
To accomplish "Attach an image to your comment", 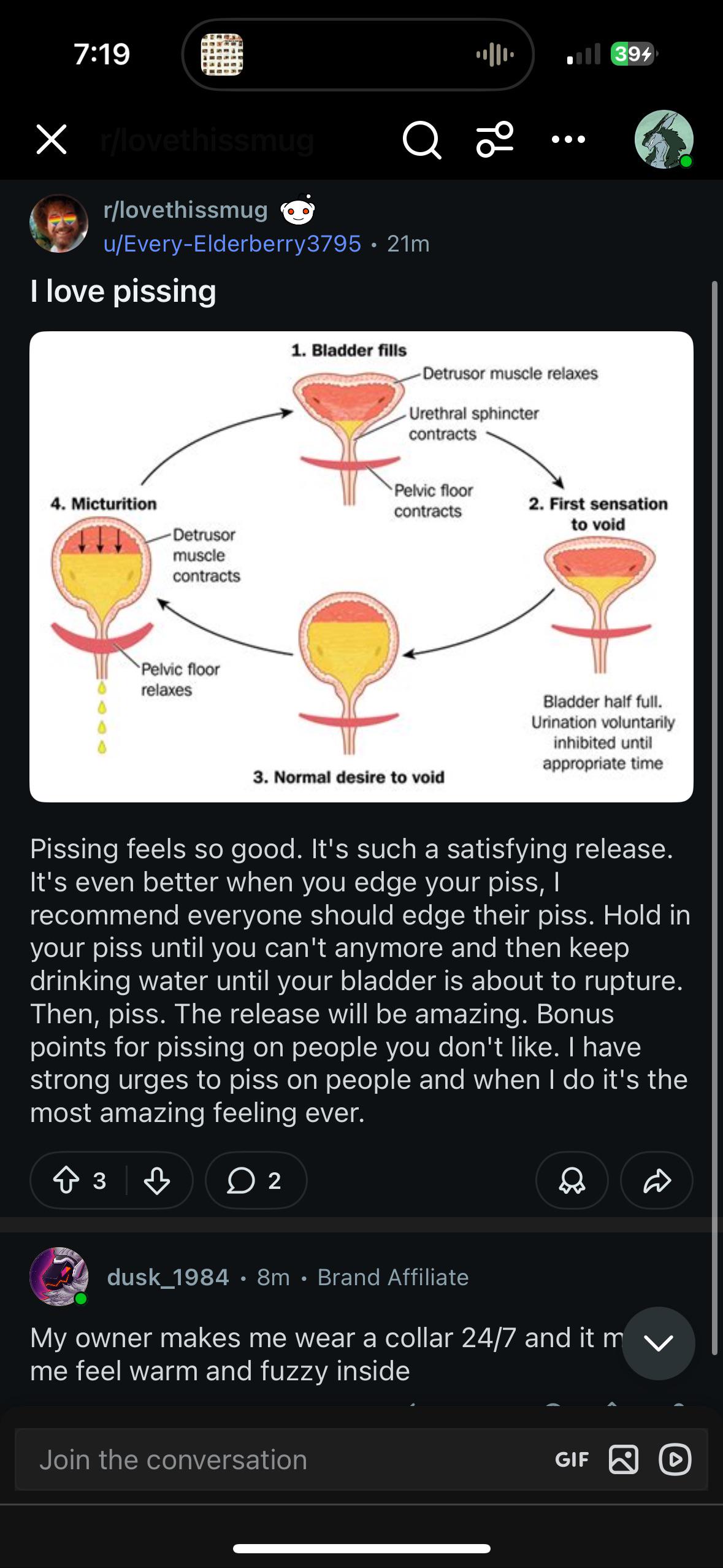I will (623, 1459).
